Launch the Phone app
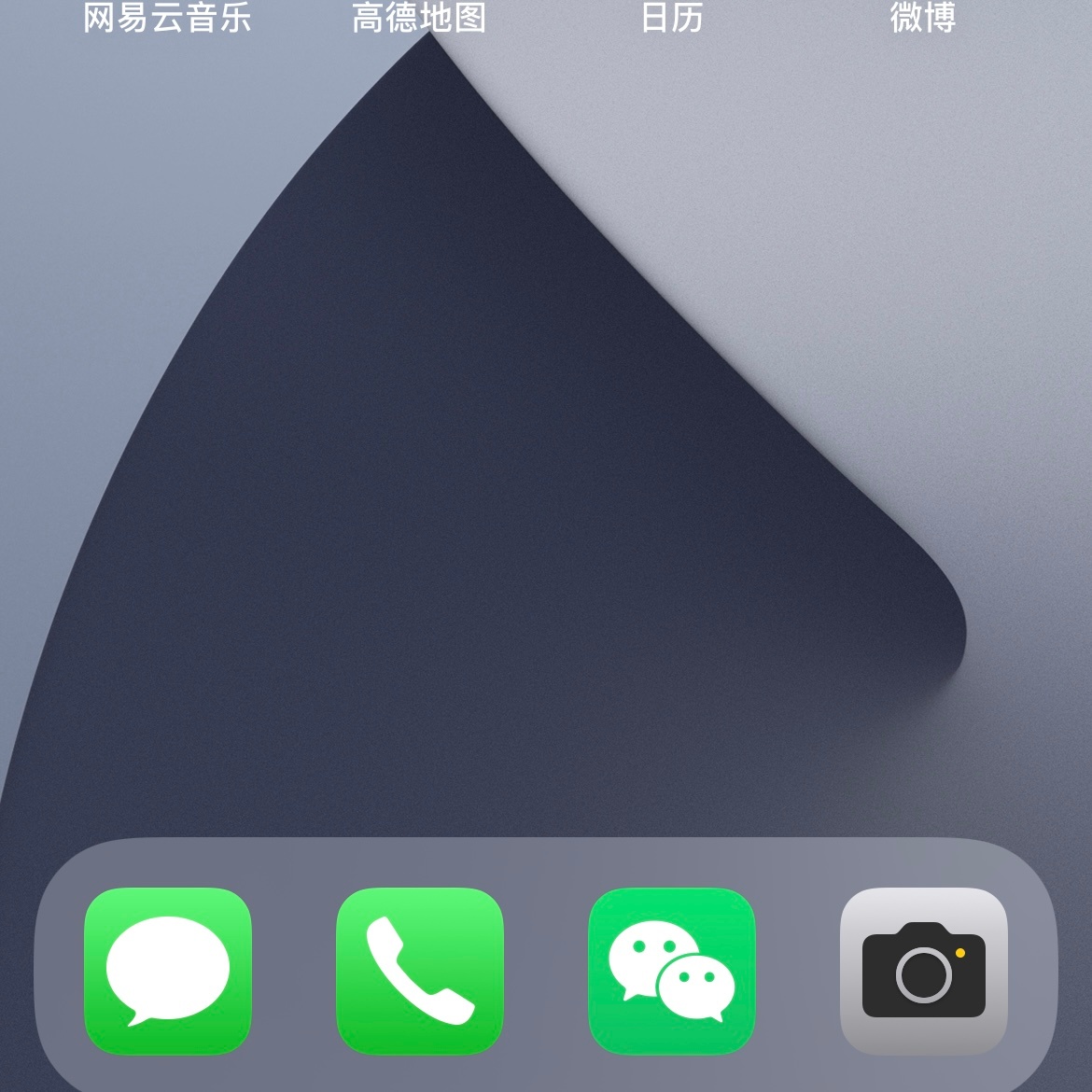1092x1092 pixels. pyautogui.click(x=420, y=971)
